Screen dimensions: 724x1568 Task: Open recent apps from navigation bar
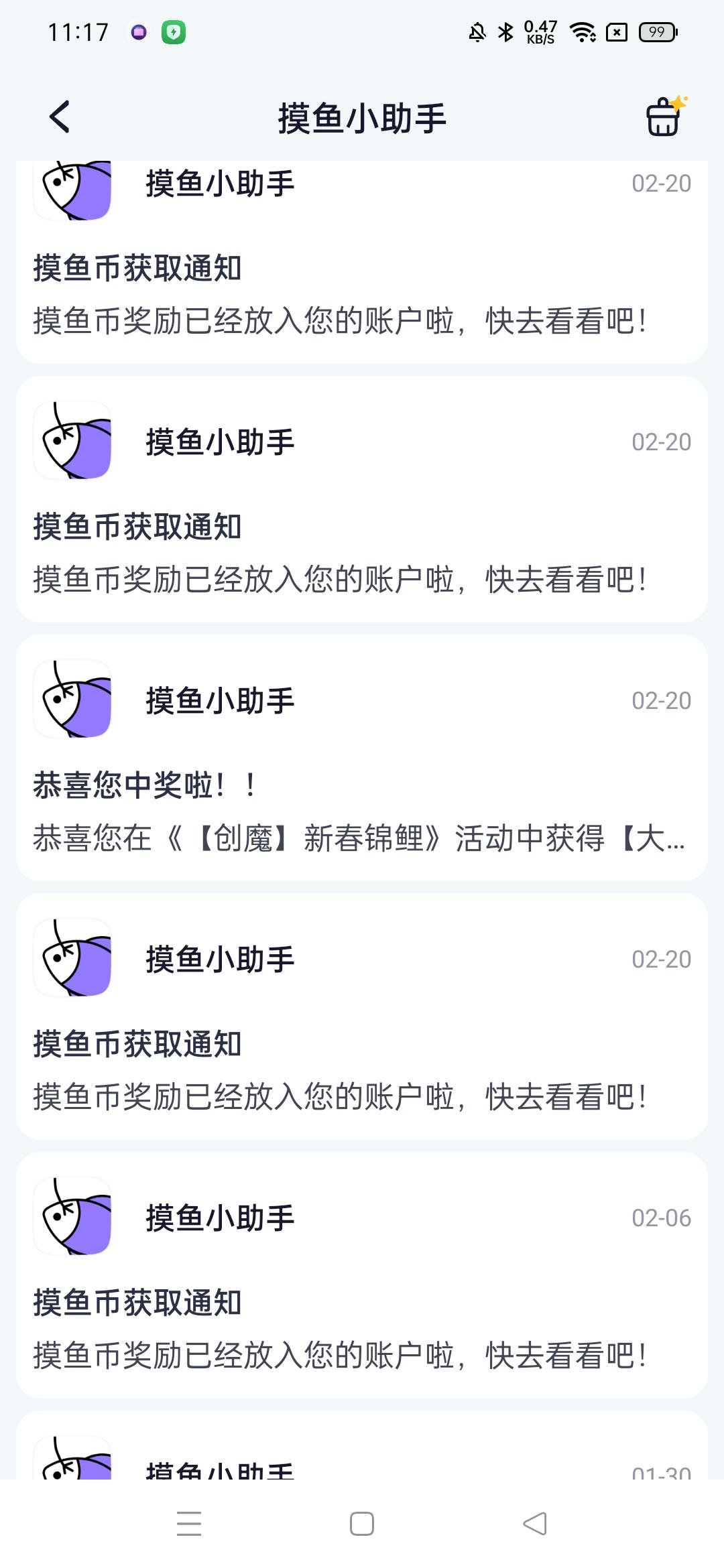[189, 1524]
